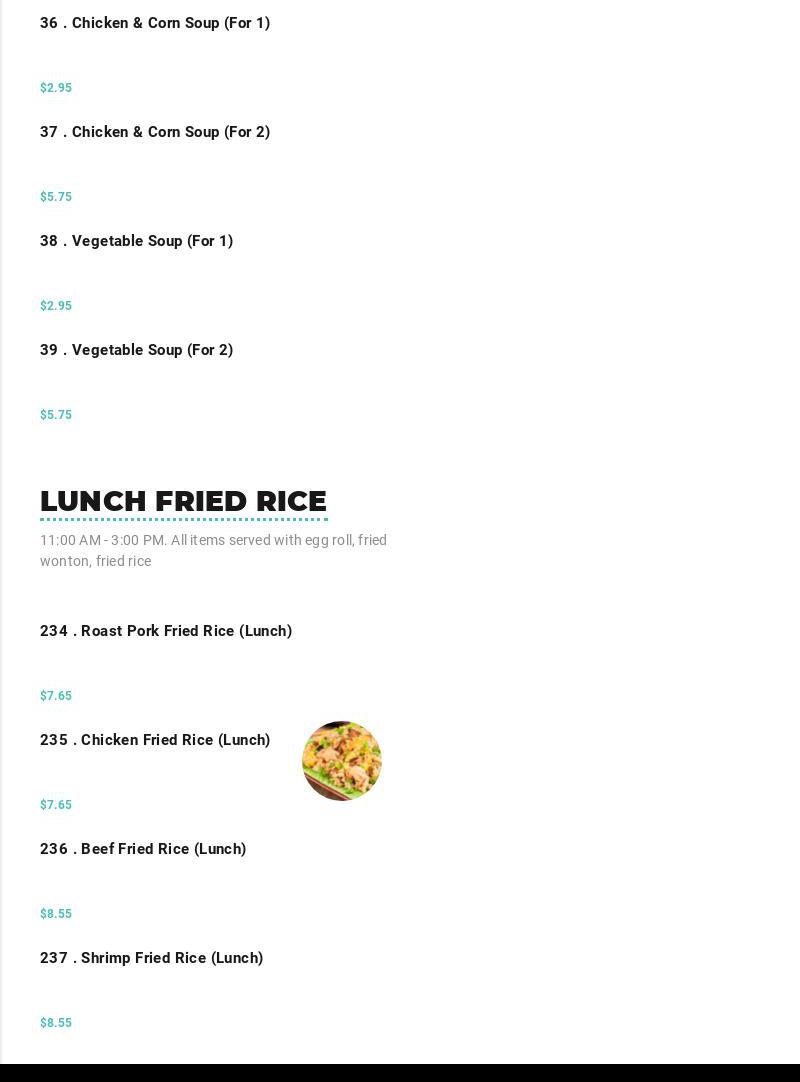Choose Vegetable Soup (For 1)

[x=137, y=241]
